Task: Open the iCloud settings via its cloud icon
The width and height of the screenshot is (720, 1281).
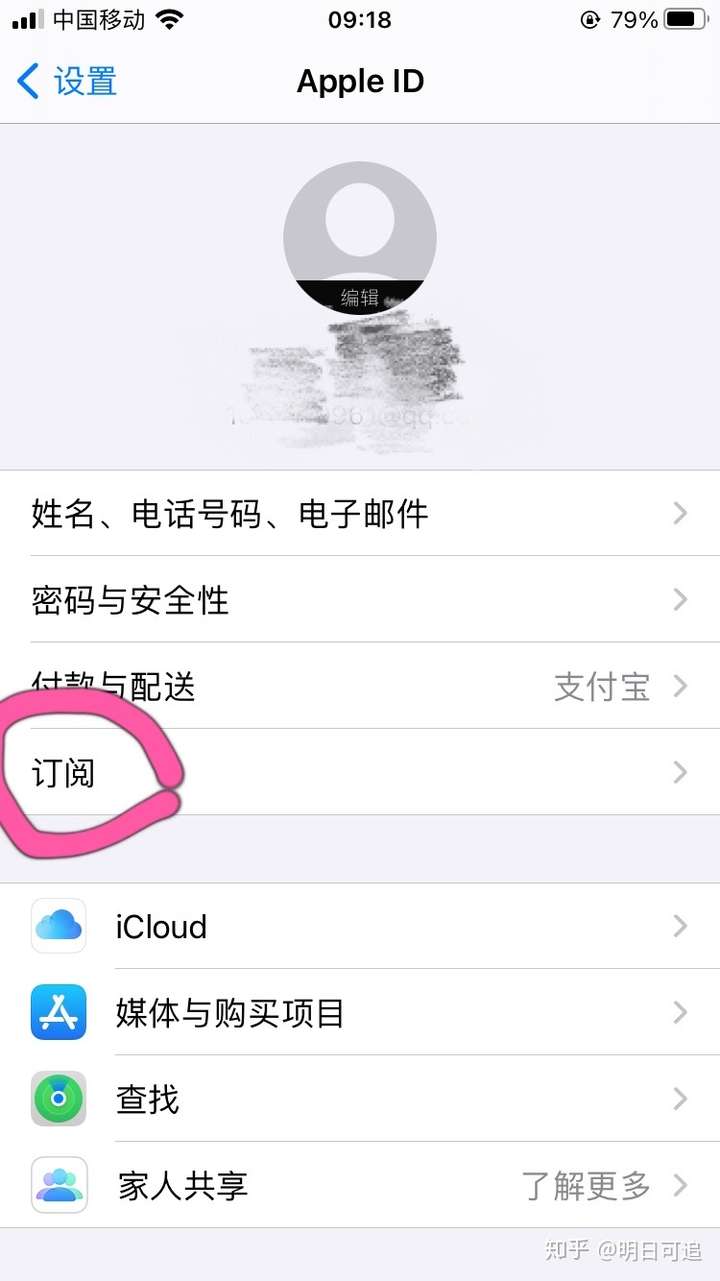Action: [57, 926]
